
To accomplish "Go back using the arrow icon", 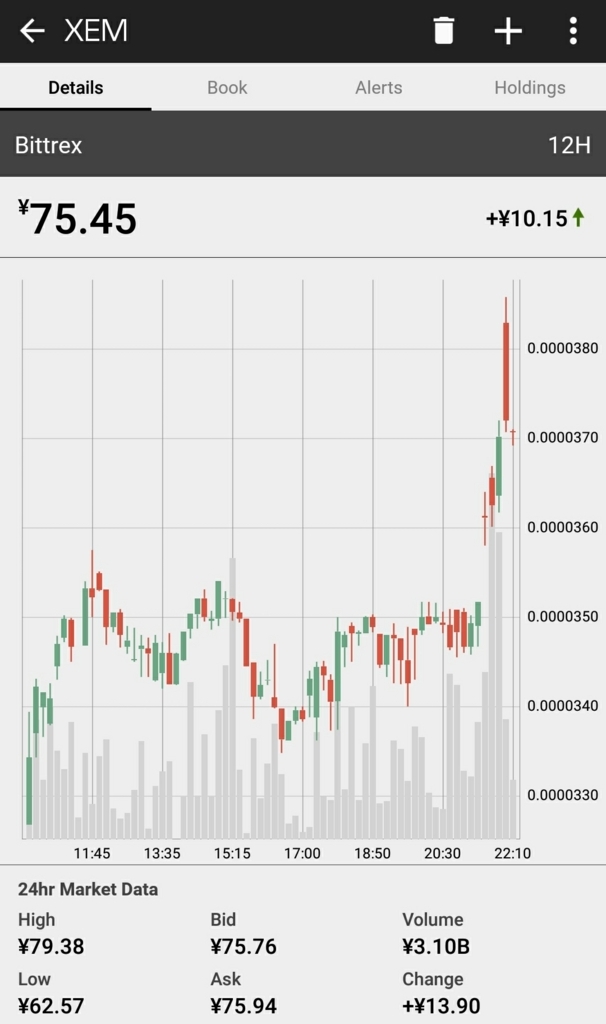I will coord(32,31).
